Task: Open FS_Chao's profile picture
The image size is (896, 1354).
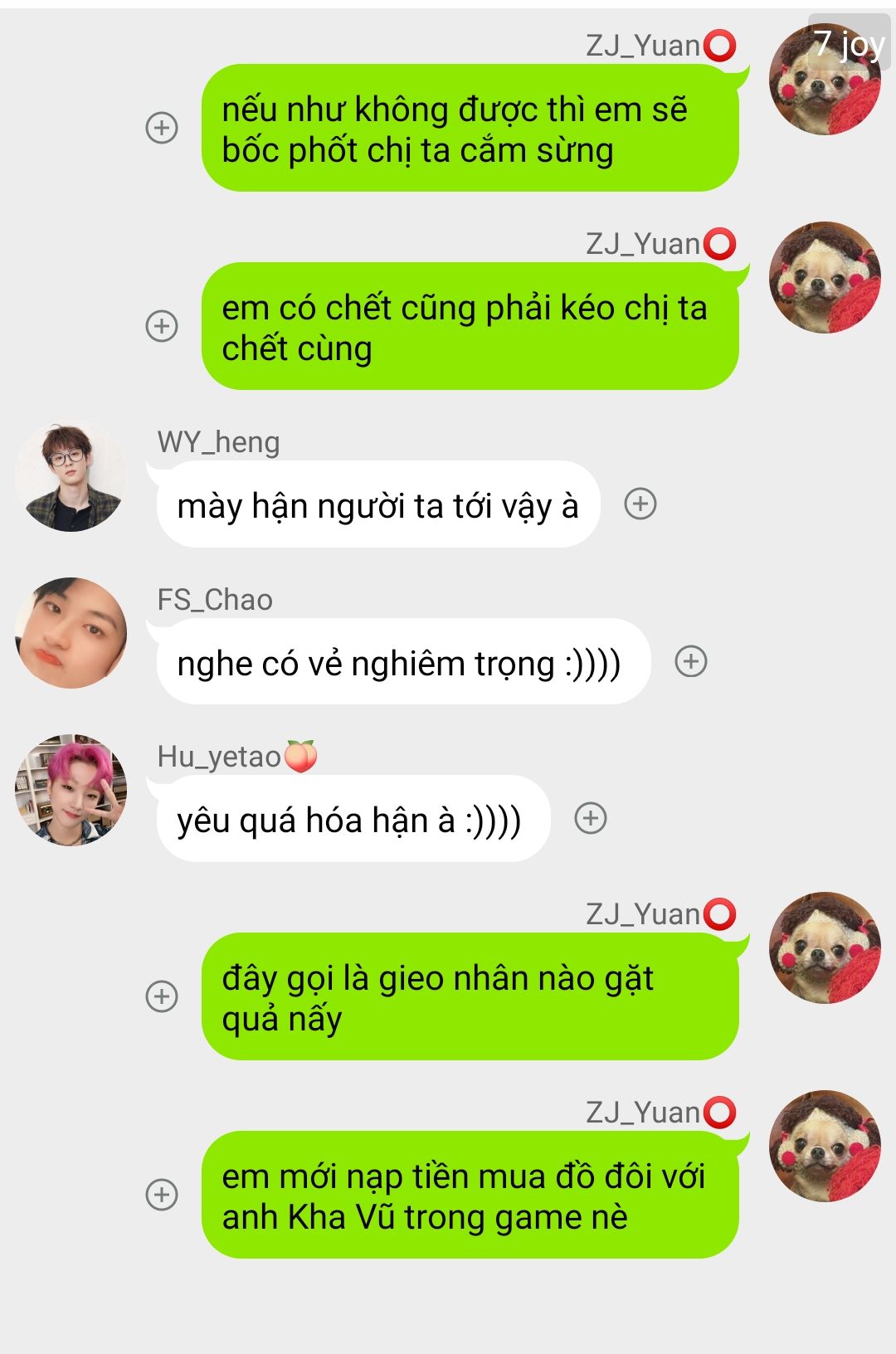Action: (71, 632)
